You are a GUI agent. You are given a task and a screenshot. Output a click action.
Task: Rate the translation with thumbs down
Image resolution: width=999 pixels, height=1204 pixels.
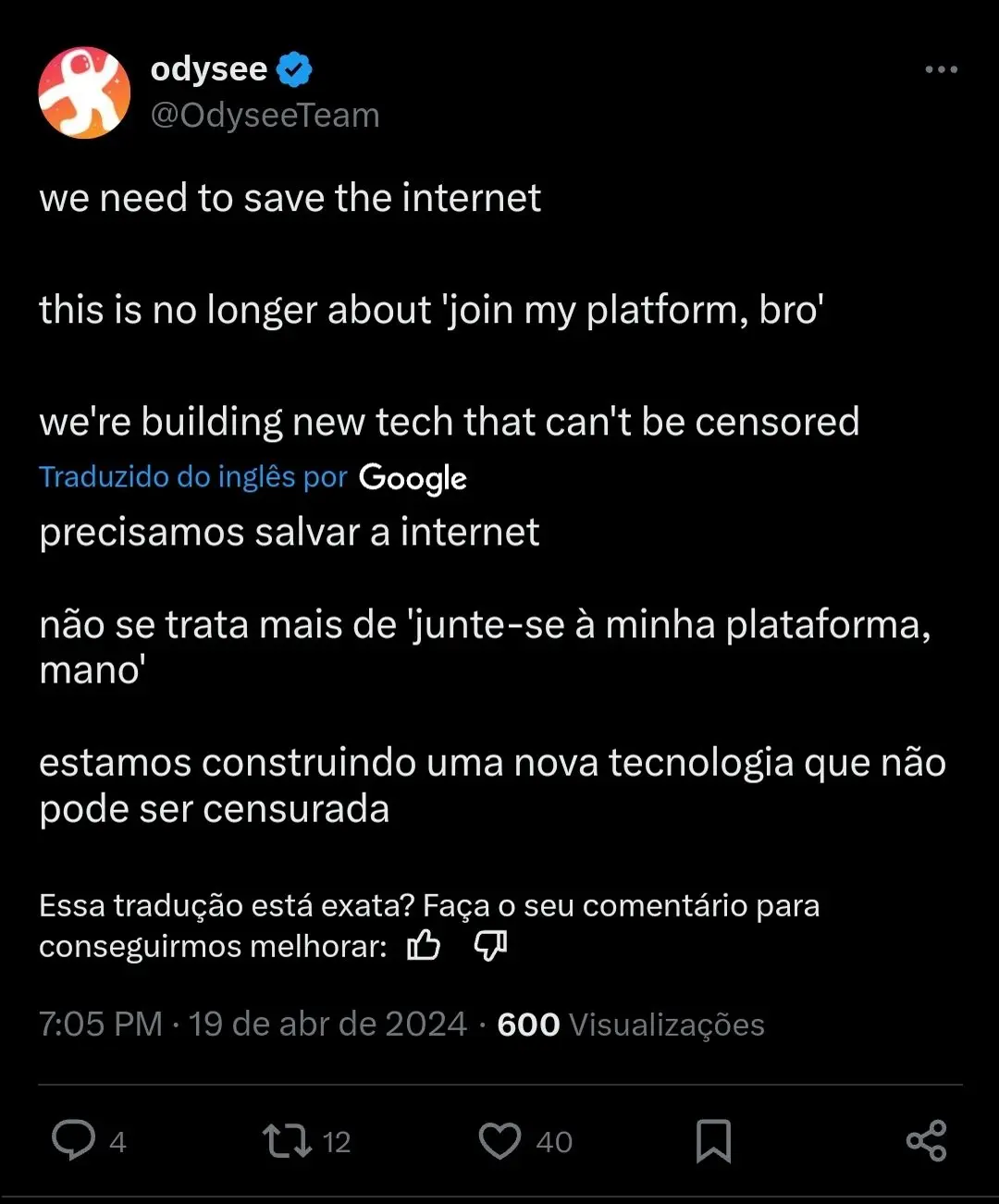tap(490, 946)
